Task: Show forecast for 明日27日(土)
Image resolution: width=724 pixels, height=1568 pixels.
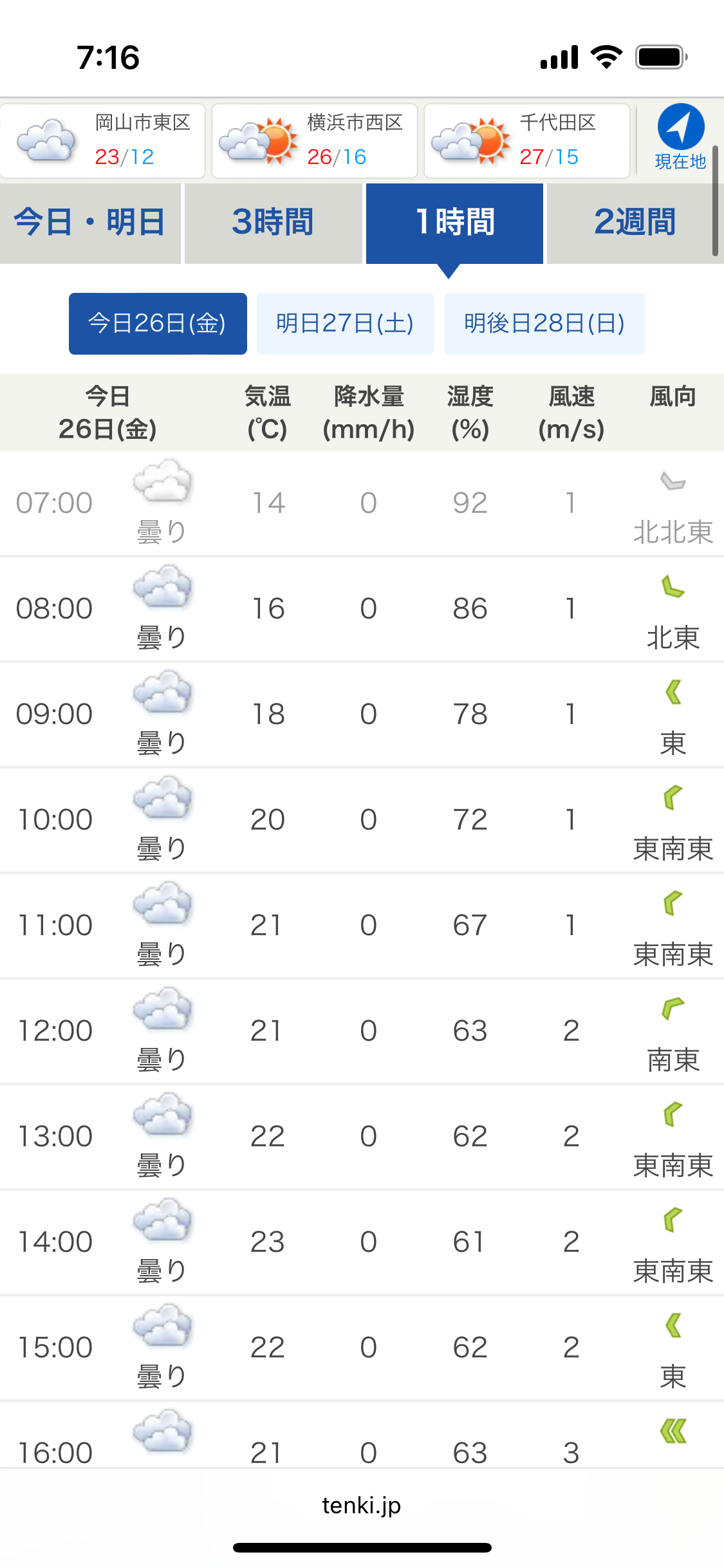Action: pyautogui.click(x=346, y=324)
